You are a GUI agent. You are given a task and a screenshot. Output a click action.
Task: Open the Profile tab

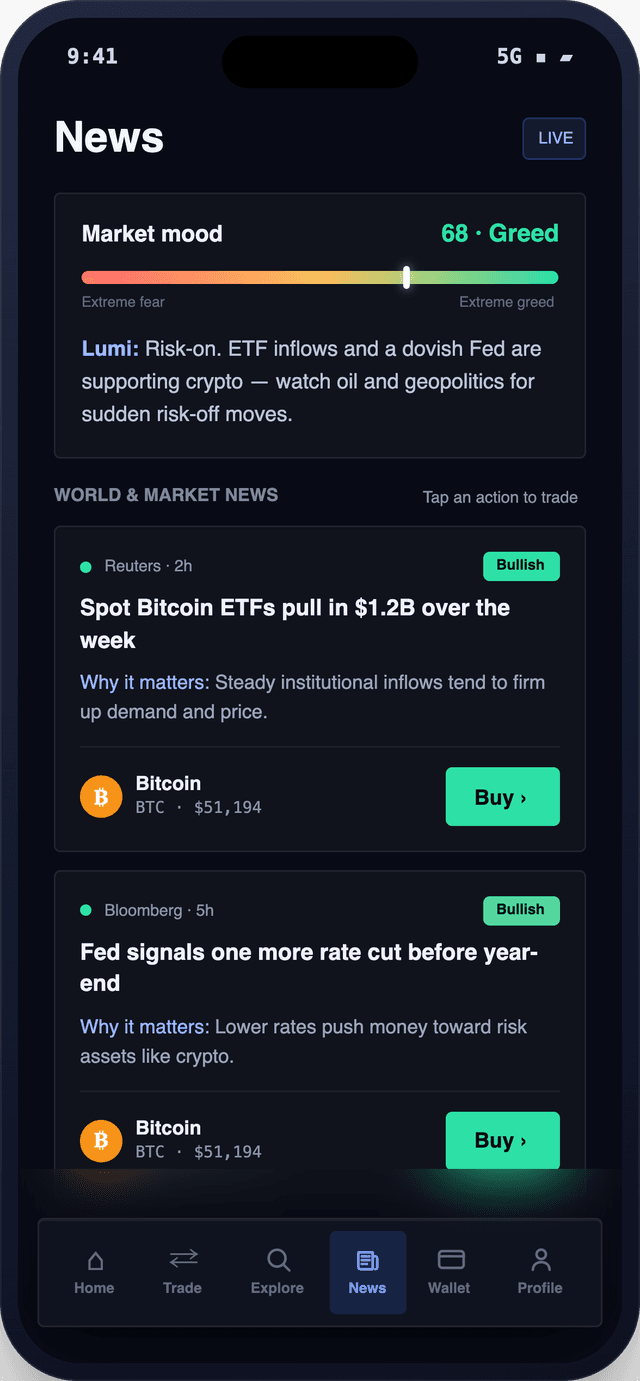[x=540, y=1272]
